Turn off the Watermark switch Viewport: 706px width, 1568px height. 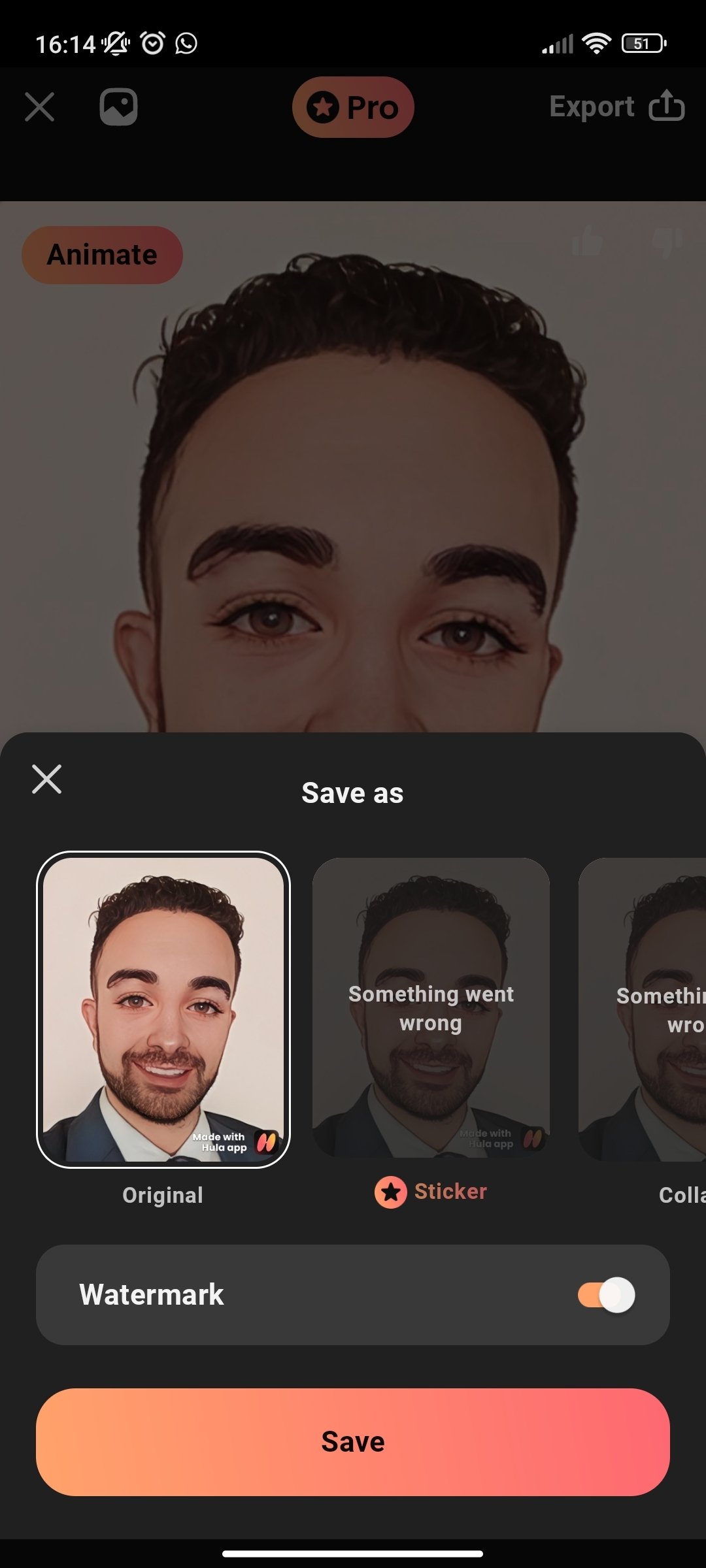(x=606, y=1295)
